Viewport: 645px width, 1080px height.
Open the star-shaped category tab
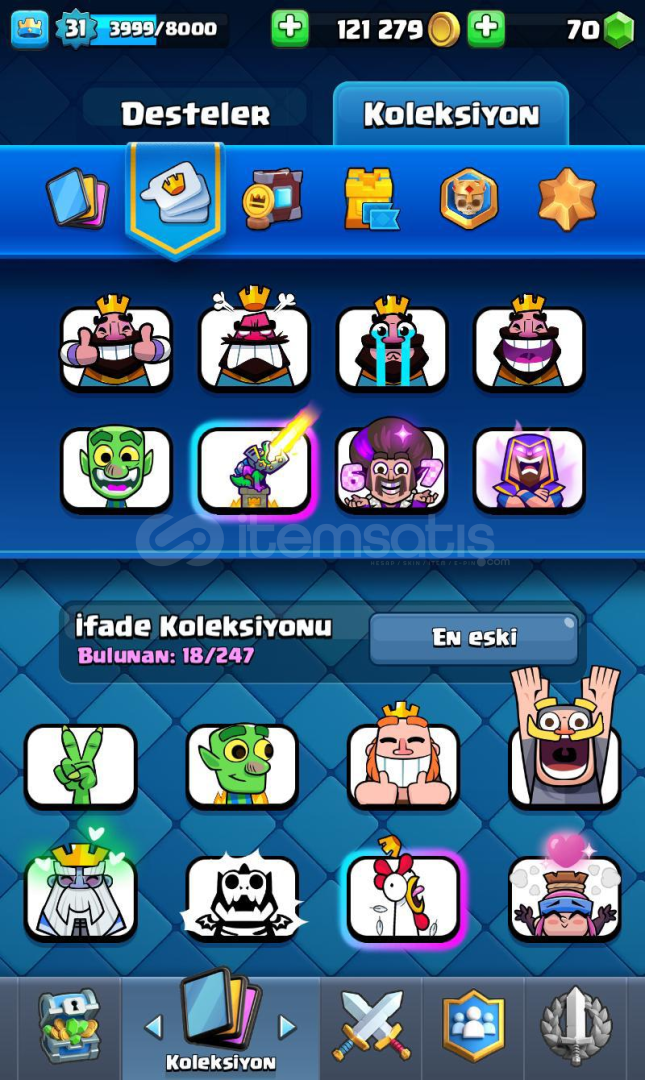pos(567,197)
